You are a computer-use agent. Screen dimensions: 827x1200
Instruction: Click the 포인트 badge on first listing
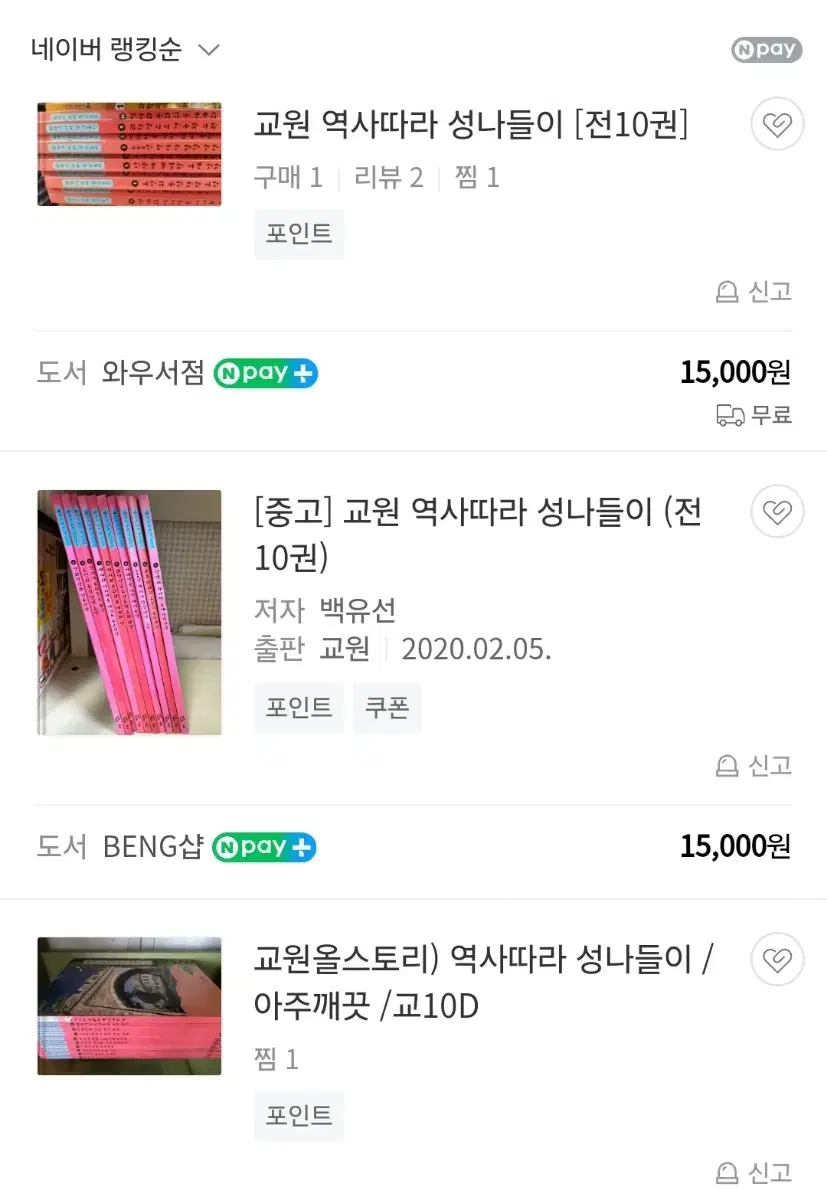point(298,233)
